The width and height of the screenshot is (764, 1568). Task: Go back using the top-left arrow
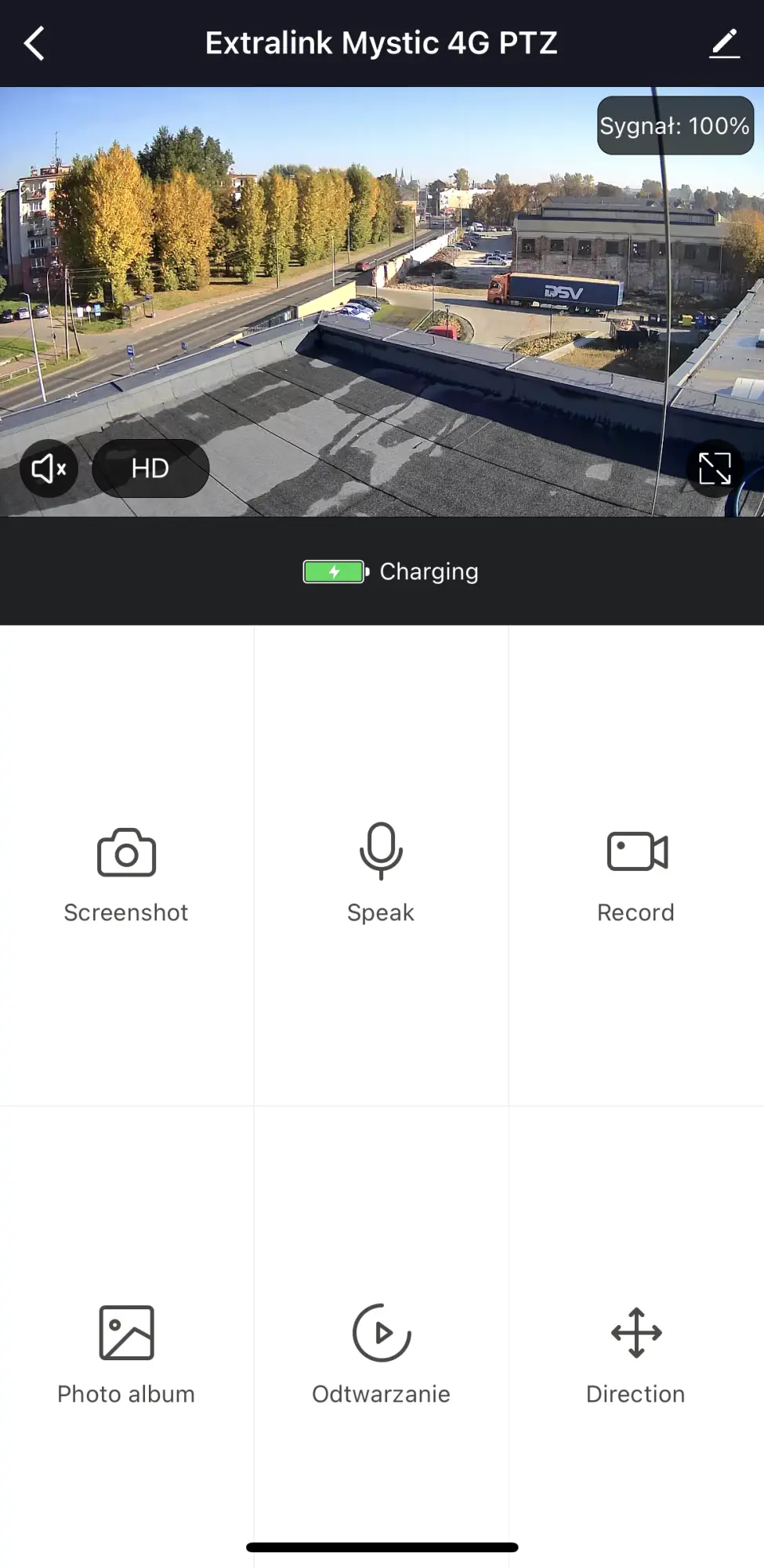pyautogui.click(x=34, y=44)
